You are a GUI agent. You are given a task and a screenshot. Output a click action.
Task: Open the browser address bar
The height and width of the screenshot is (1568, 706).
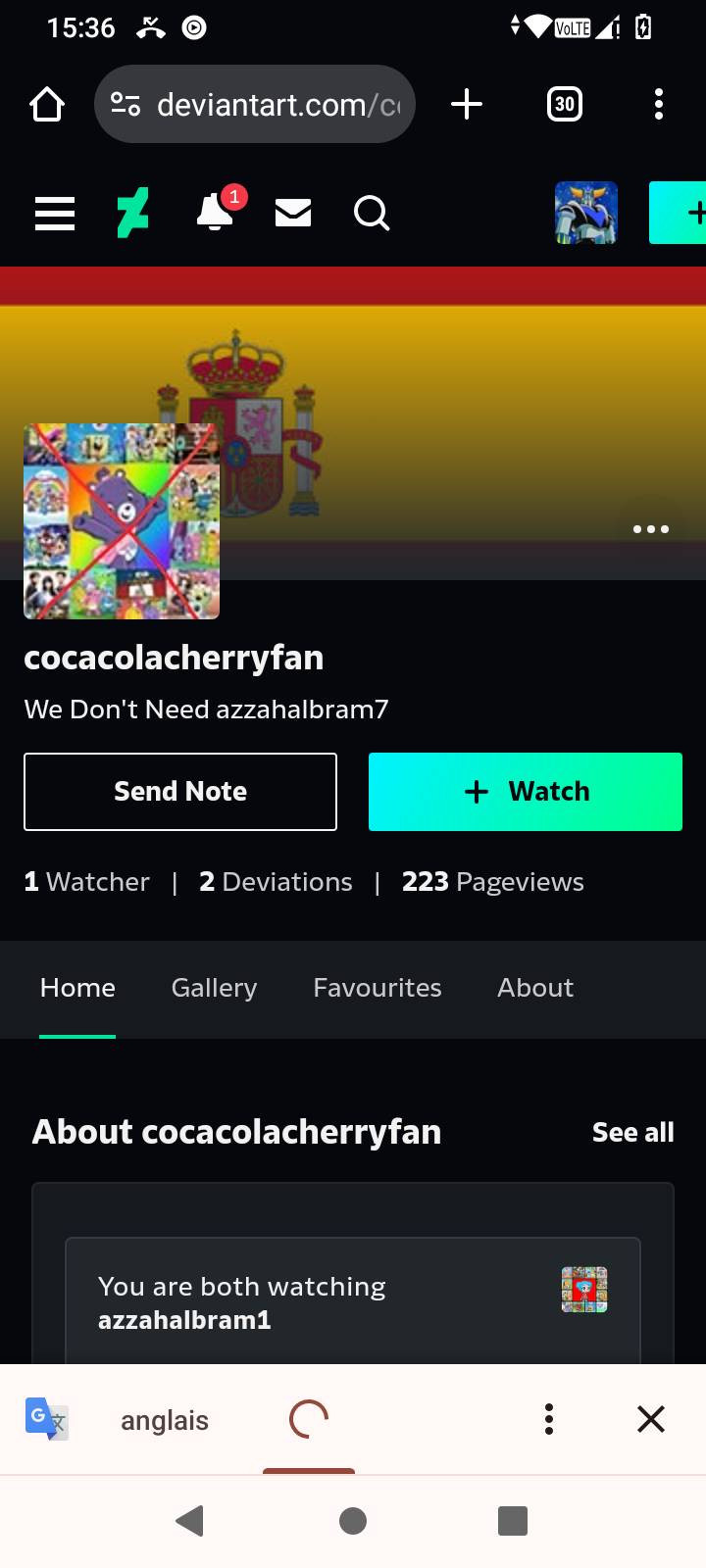(265, 104)
